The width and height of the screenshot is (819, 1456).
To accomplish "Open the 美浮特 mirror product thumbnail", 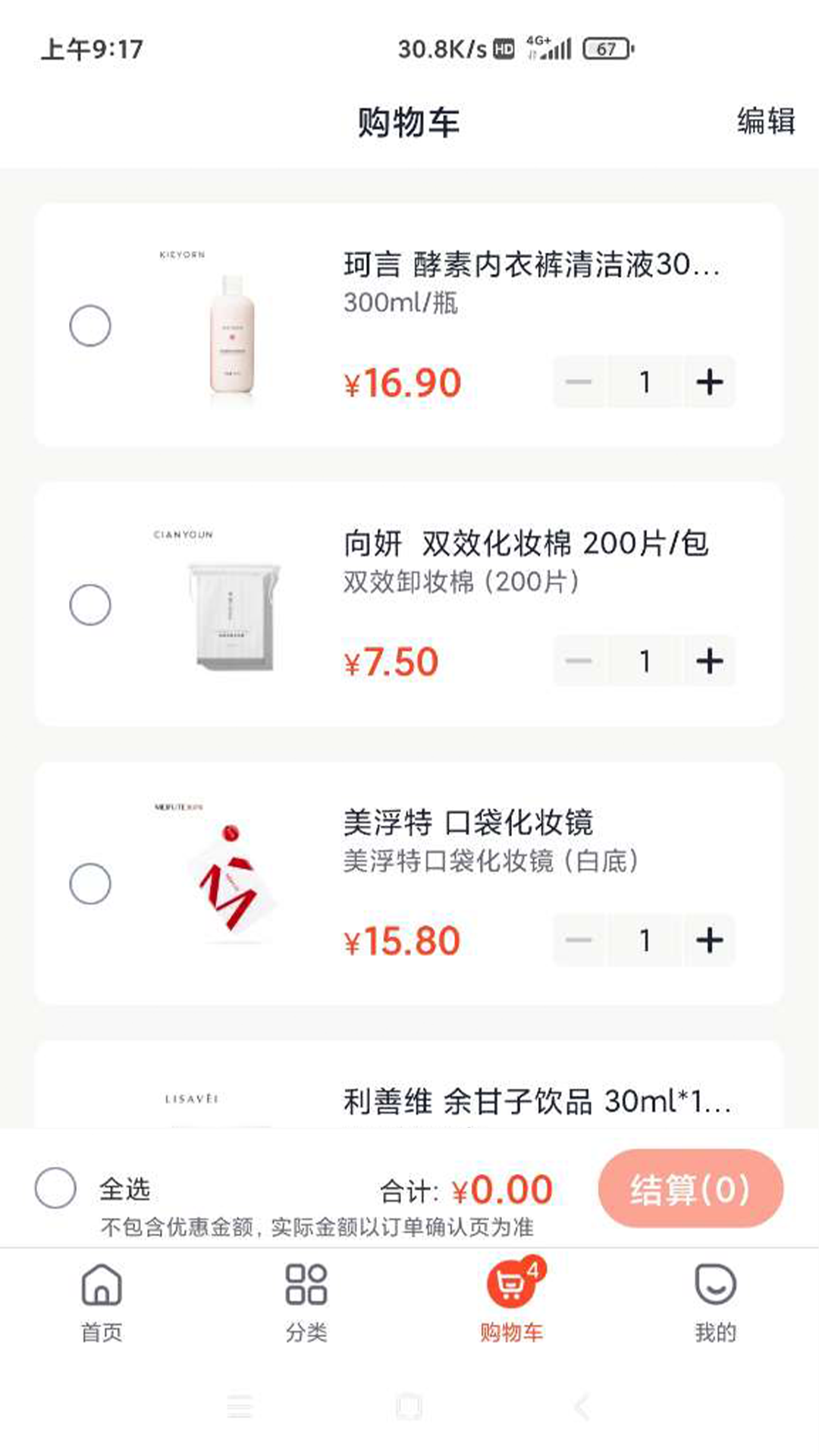I will pos(231,883).
